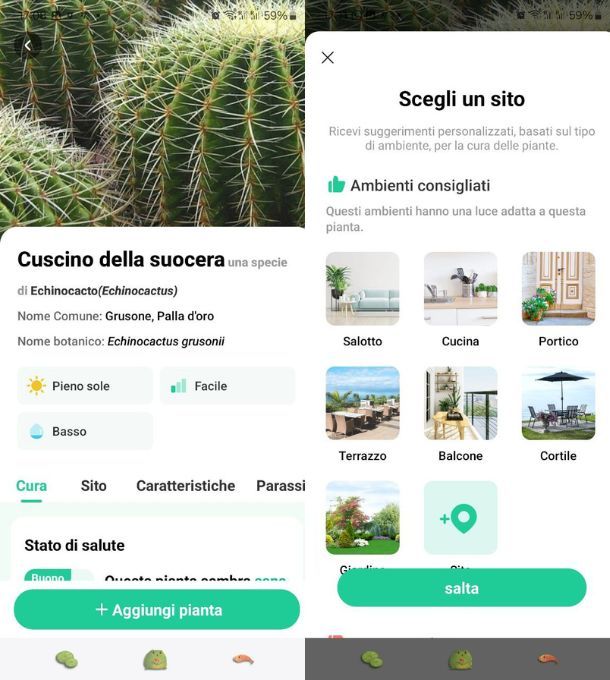Switch to the Sito tab
The height and width of the screenshot is (680, 610).
point(93,486)
